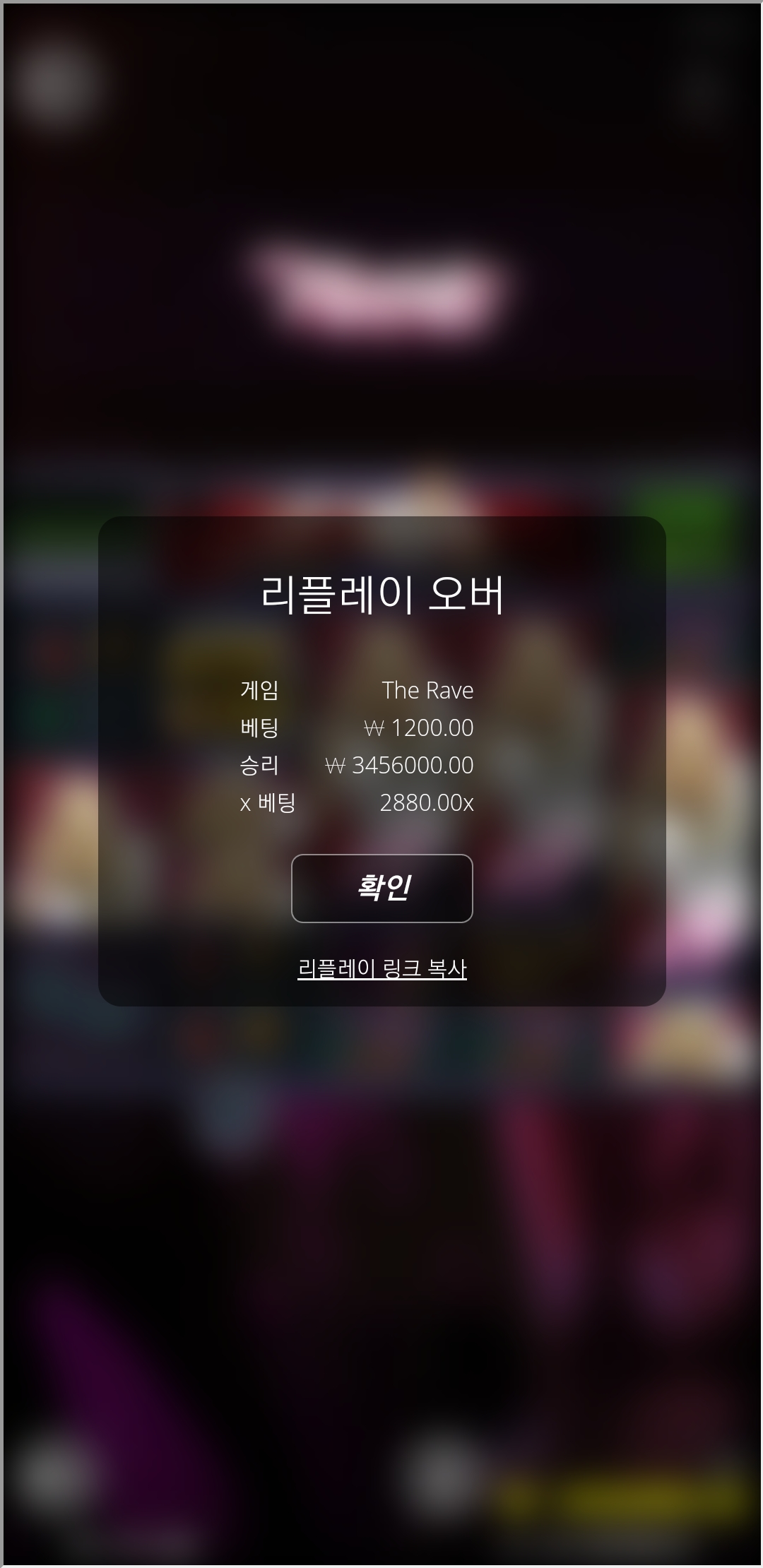Tap the 확인 confirm button
Screen dimensions: 763x1568
tap(382, 889)
